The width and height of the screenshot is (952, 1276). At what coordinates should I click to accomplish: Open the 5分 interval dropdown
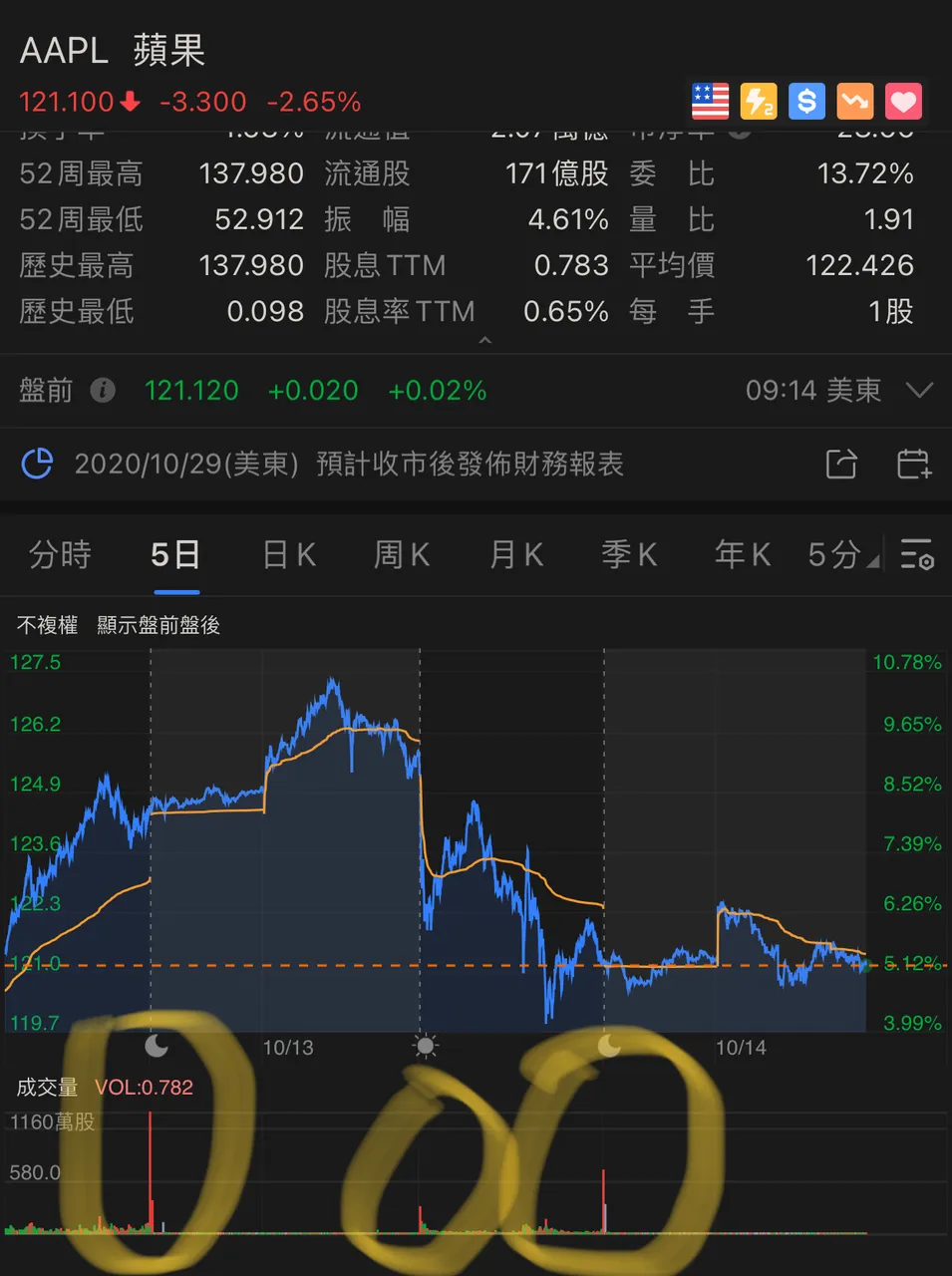tap(842, 554)
